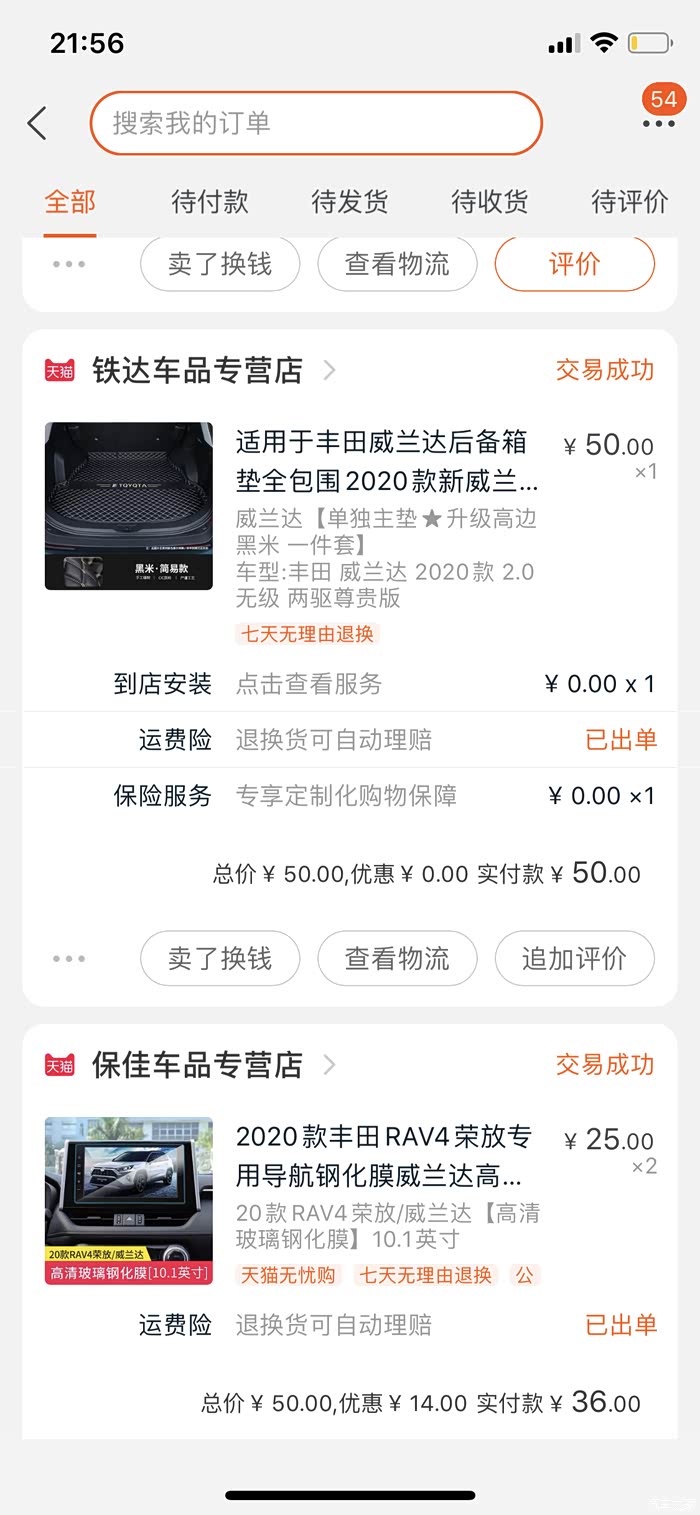Tap the 搜索我的订单 search field

click(316, 123)
